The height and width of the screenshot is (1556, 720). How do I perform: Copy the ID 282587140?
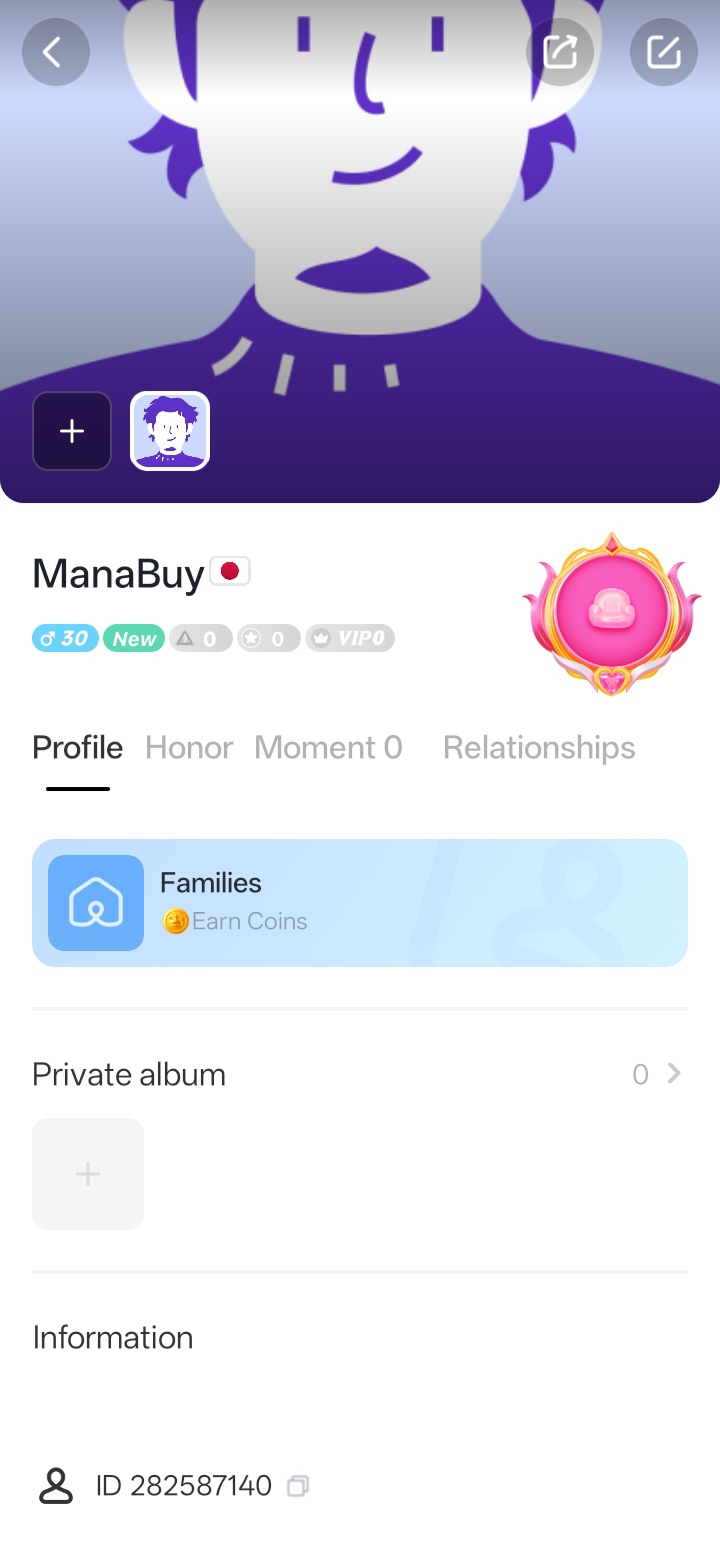pyautogui.click(x=298, y=1486)
